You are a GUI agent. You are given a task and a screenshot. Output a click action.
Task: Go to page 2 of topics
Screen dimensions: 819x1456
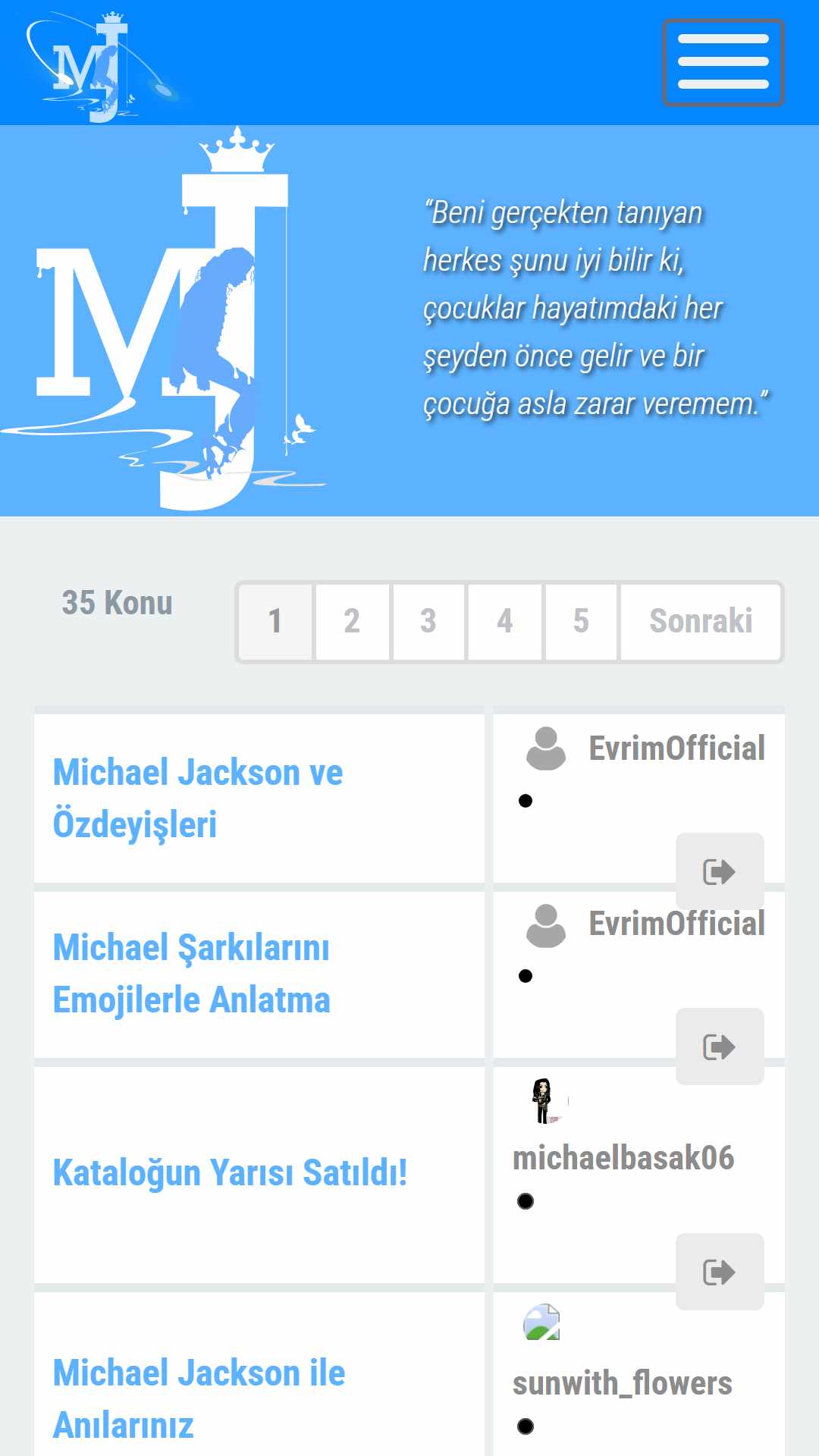click(x=352, y=621)
